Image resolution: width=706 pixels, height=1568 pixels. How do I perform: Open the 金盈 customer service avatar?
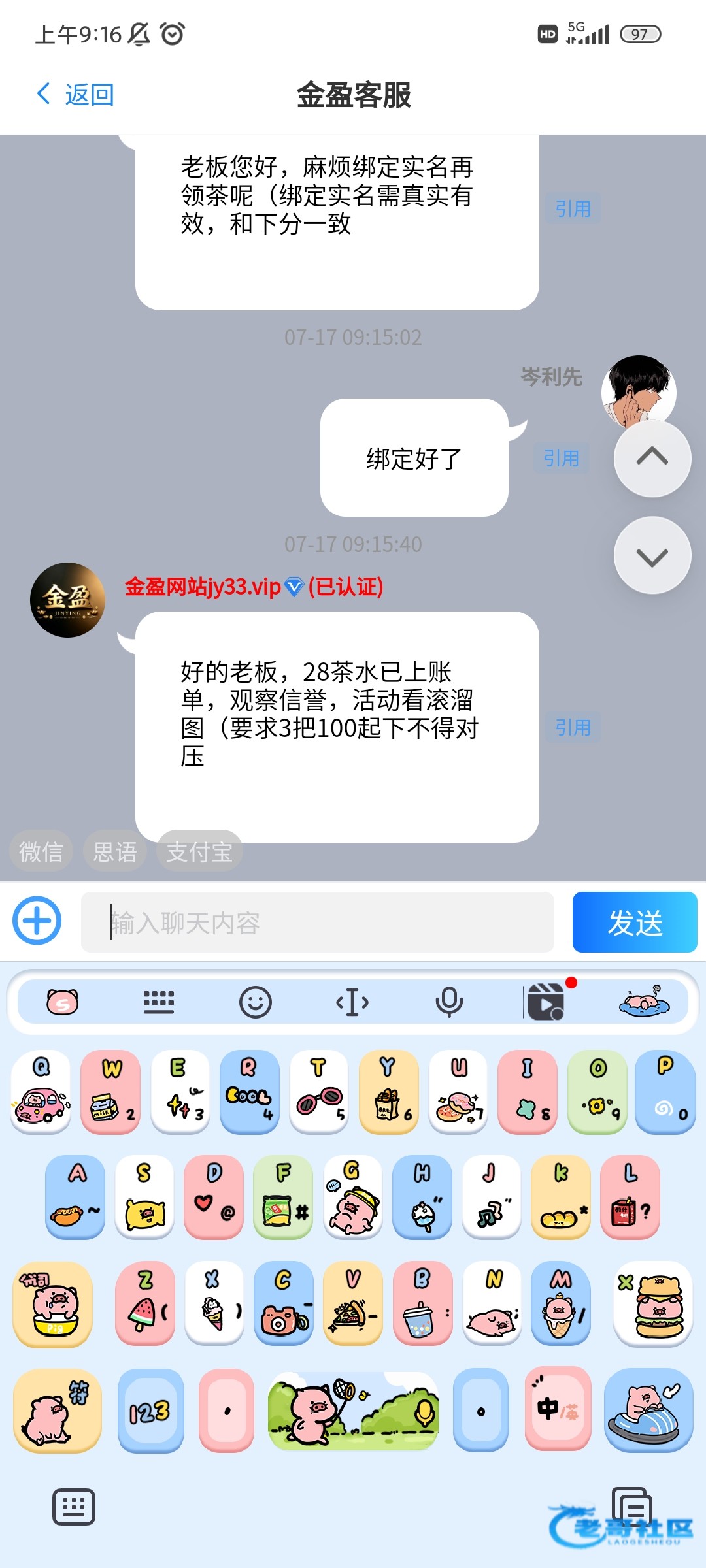click(67, 600)
